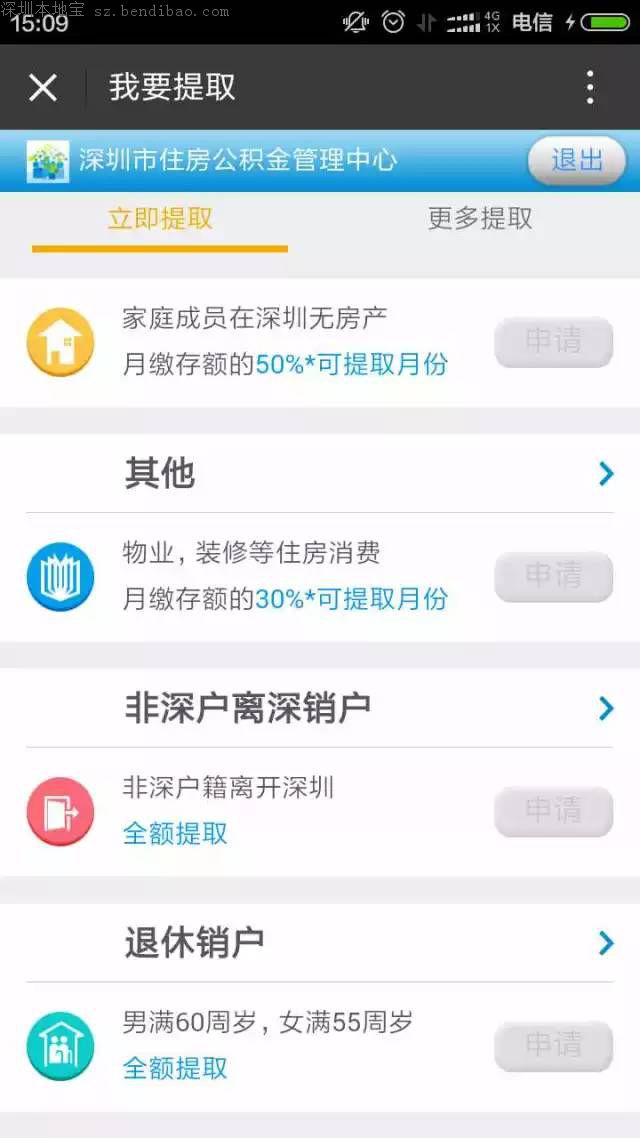Image resolution: width=640 pixels, height=1138 pixels.
Task: Apply for 非深户籍离开深圳 full withdrawal
Action: click(x=553, y=811)
